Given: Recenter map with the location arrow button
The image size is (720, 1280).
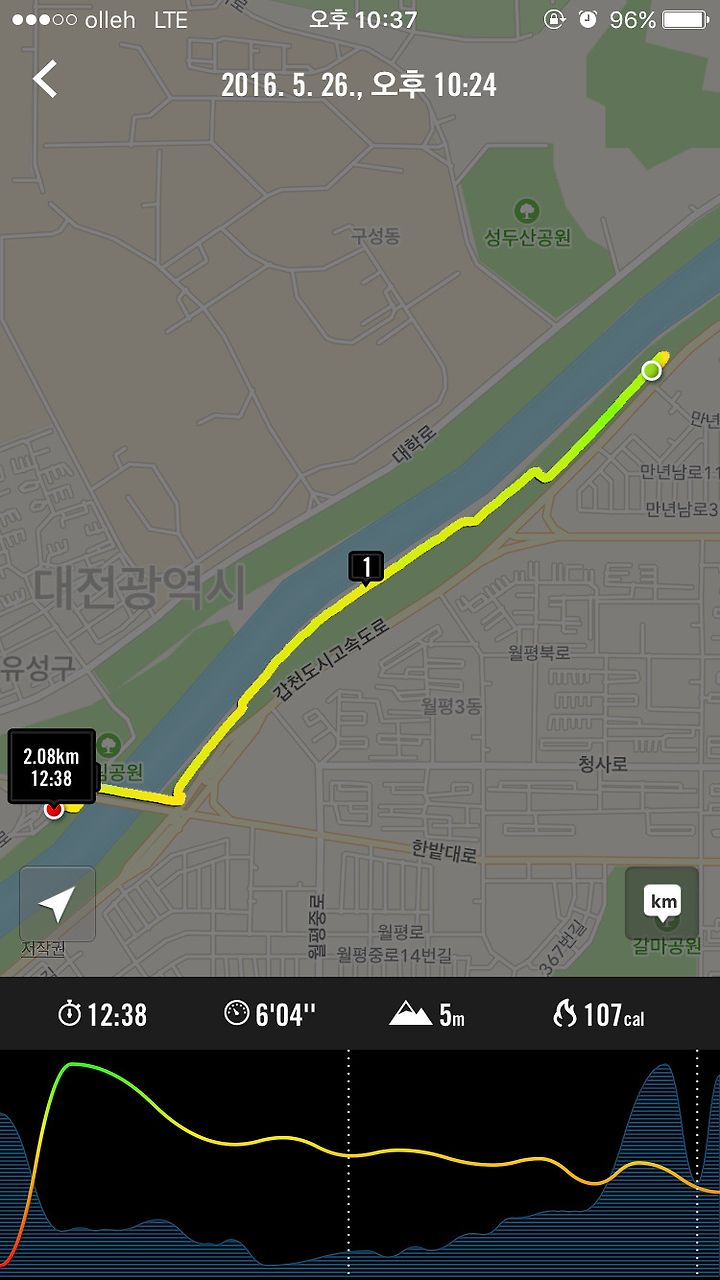Looking at the screenshot, I should tap(57, 904).
